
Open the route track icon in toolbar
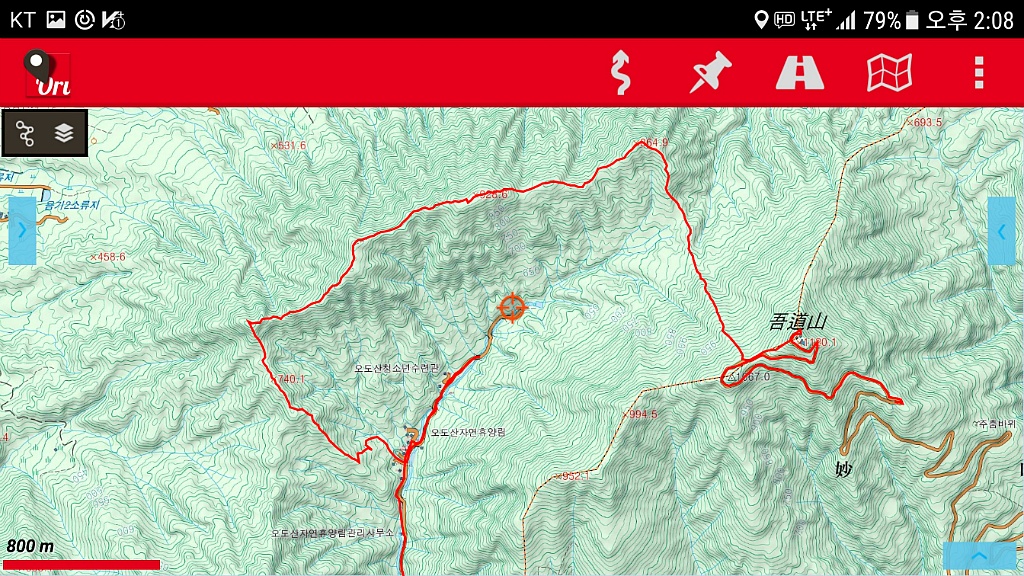click(x=621, y=73)
